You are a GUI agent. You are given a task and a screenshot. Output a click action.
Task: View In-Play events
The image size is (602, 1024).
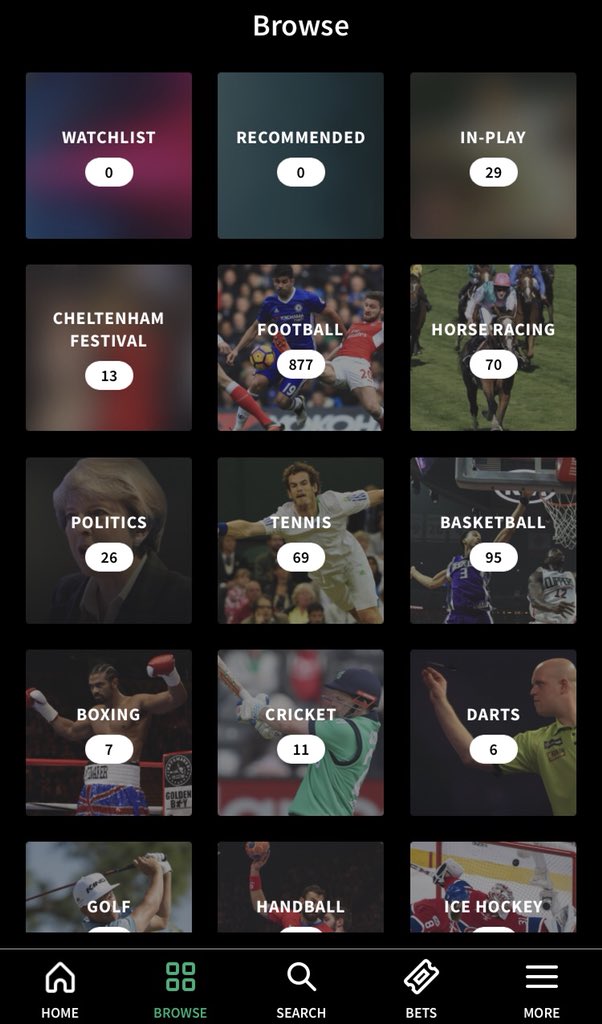coord(493,155)
